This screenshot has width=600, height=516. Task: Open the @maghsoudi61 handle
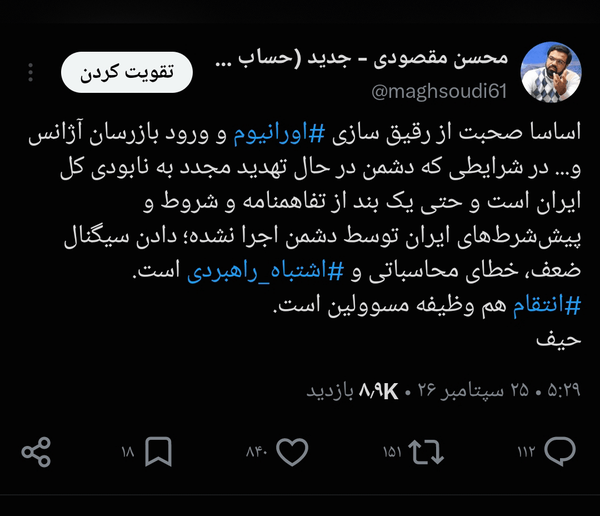pyautogui.click(x=439, y=91)
